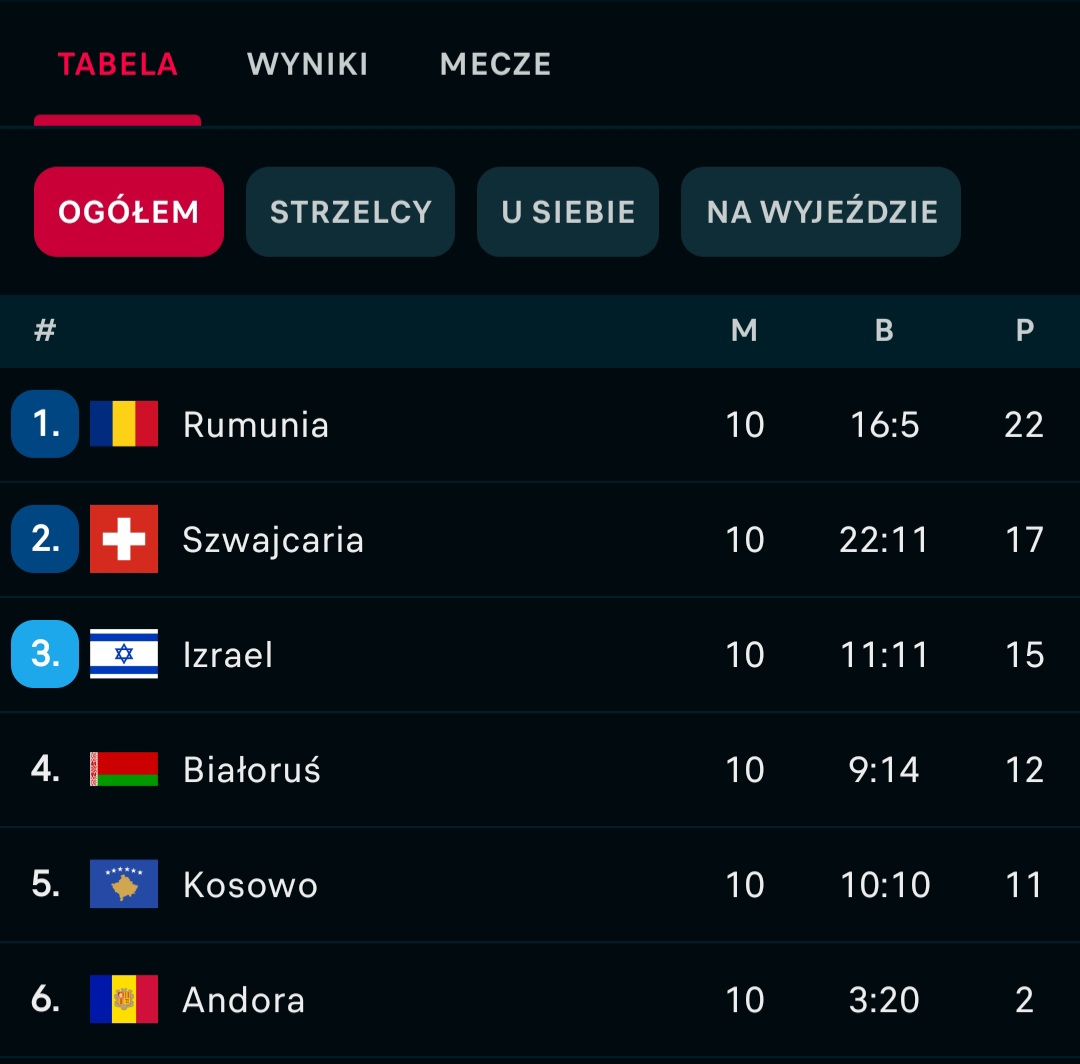This screenshot has height=1064, width=1080.
Task: Open the Białoruś team row
Action: pyautogui.click(x=540, y=769)
